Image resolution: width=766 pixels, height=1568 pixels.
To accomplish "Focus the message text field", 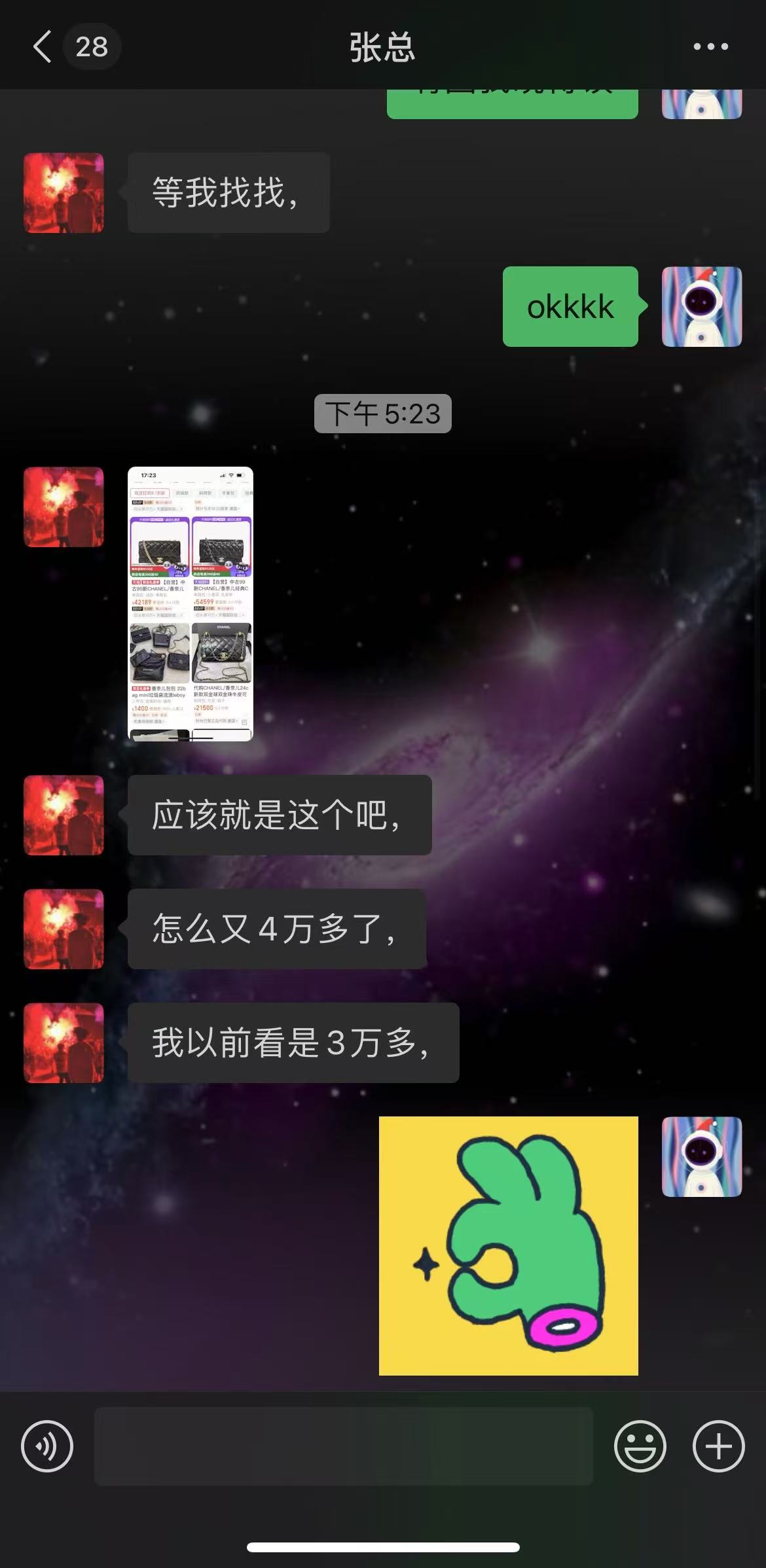I will 344,1446.
